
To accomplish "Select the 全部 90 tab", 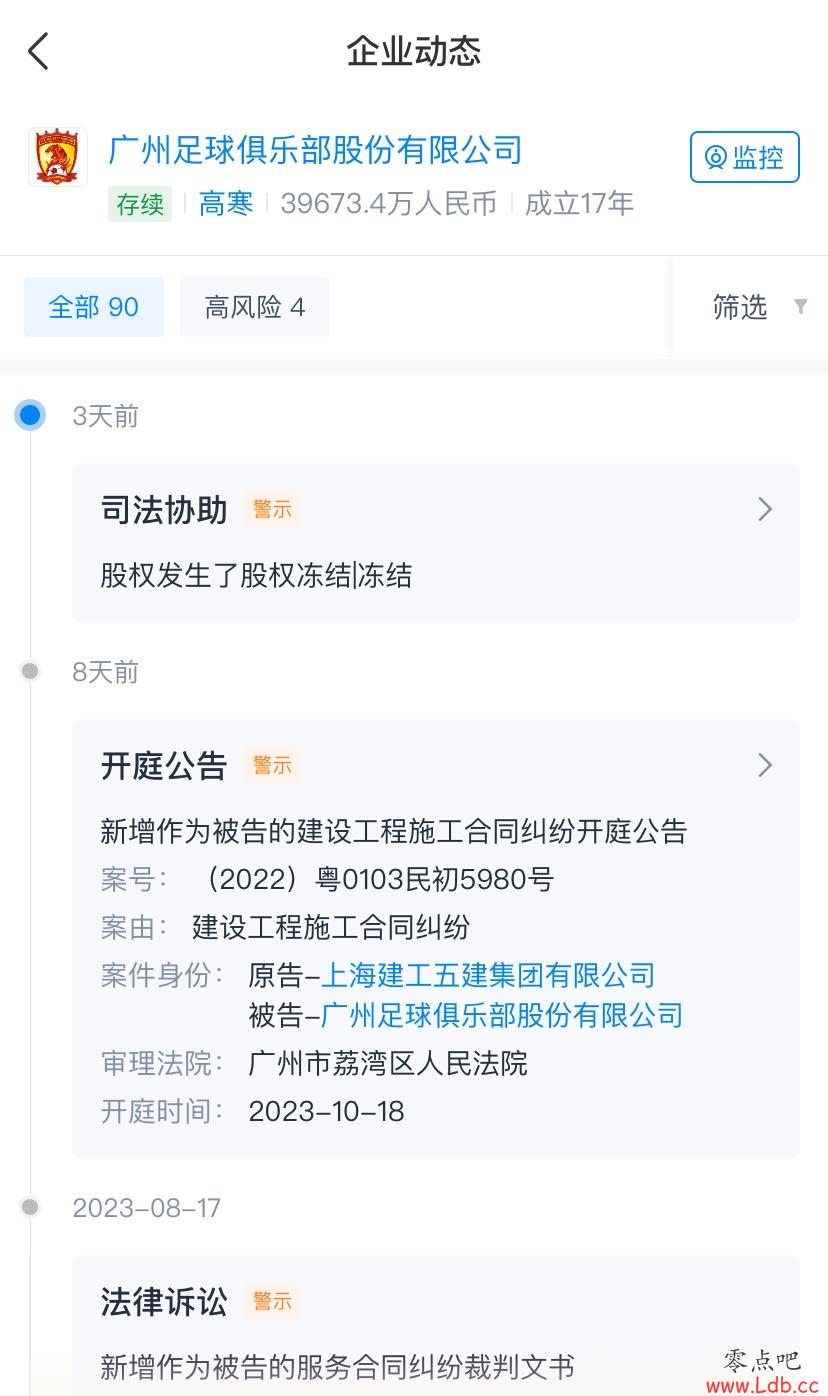I will pyautogui.click(x=94, y=307).
